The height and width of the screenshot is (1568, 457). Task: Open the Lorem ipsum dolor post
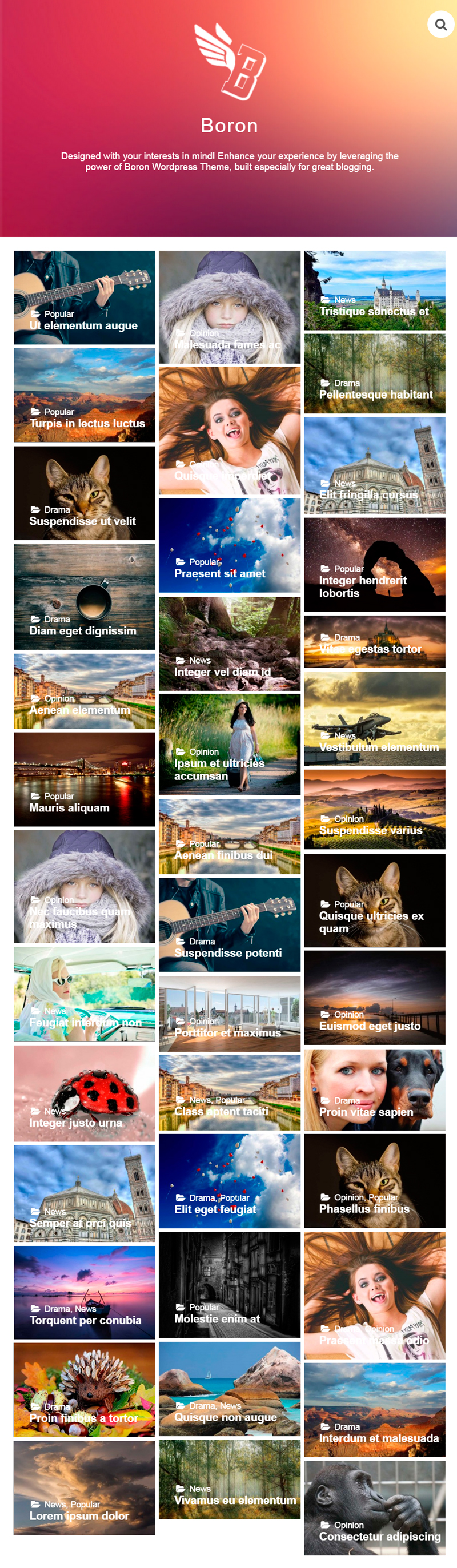pyautogui.click(x=79, y=1515)
